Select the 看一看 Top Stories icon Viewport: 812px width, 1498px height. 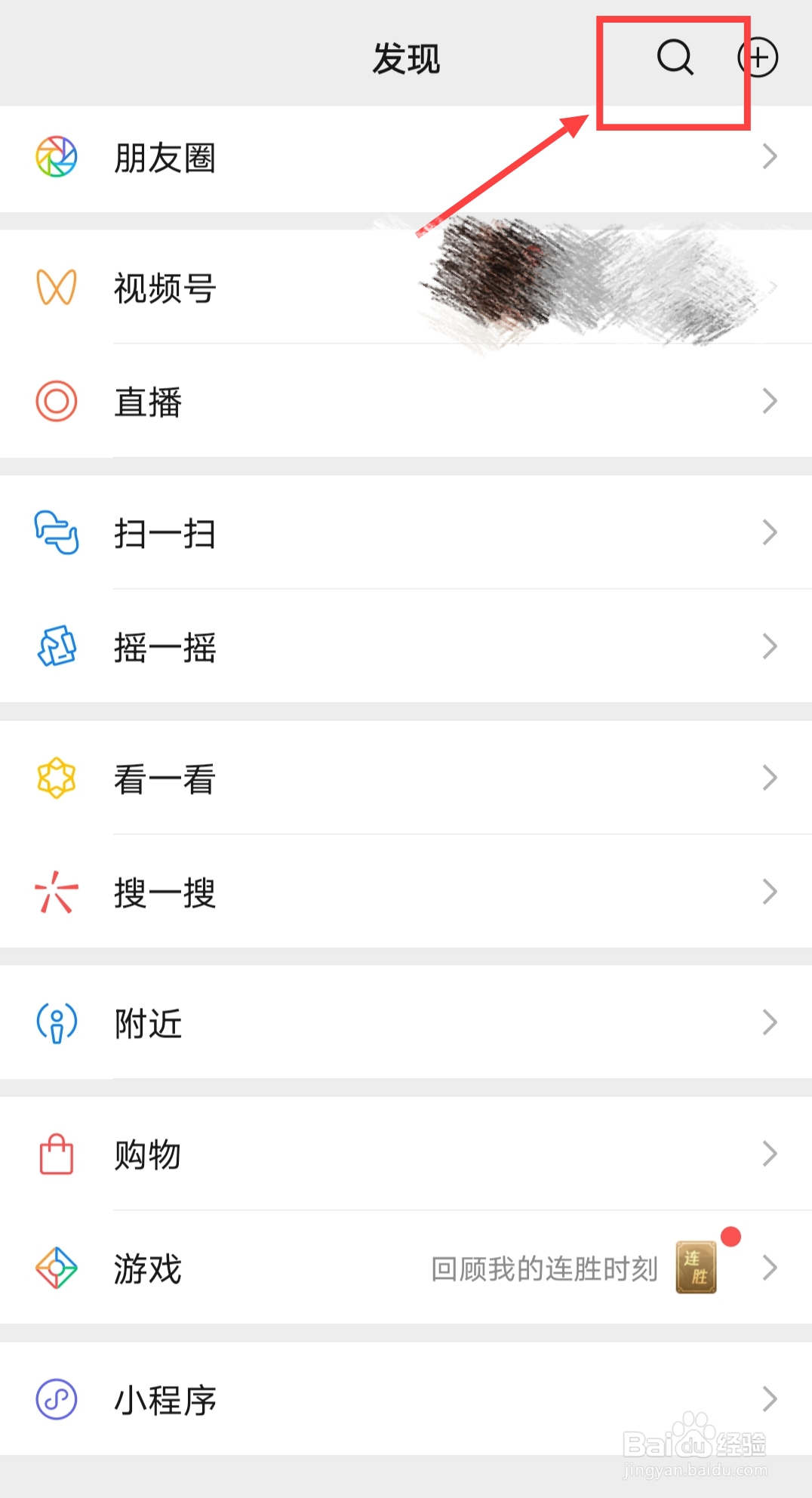pos(56,778)
